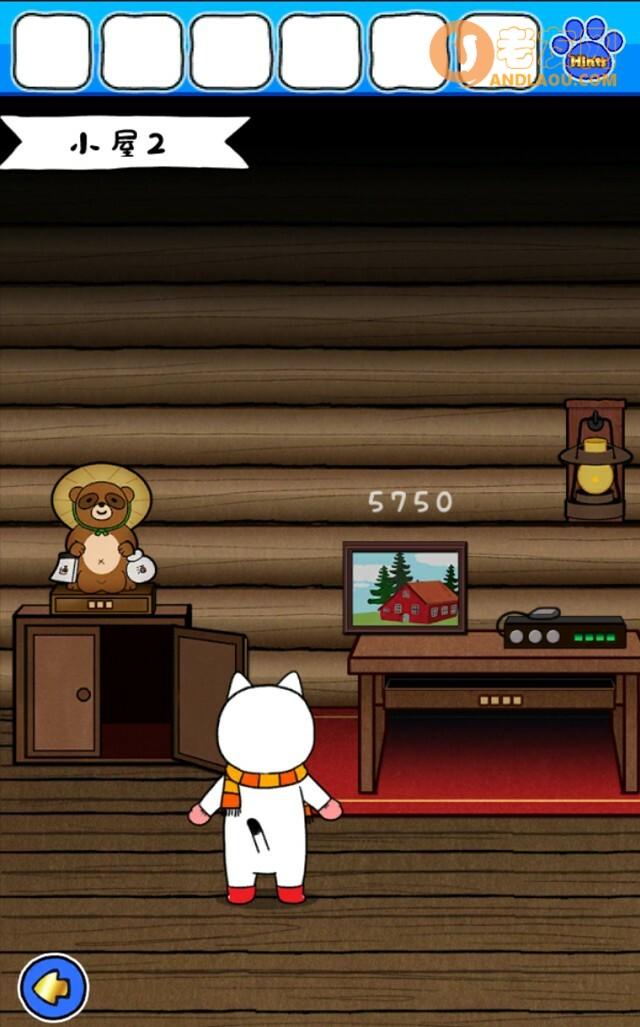Examine the radio device on the desk
The width and height of the screenshot is (640, 1027).
coord(564,631)
